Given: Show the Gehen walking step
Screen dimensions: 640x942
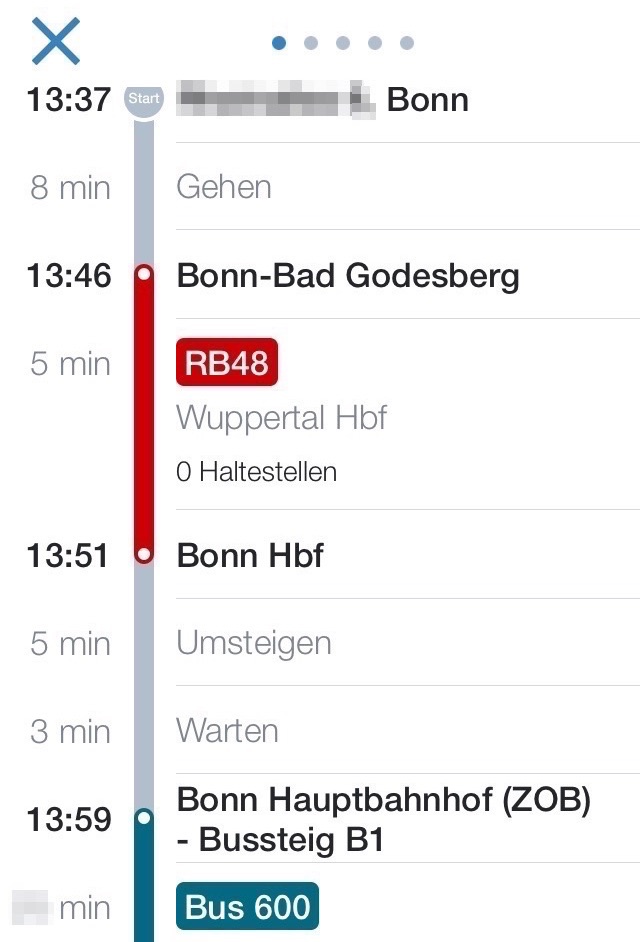Looking at the screenshot, I should [224, 187].
